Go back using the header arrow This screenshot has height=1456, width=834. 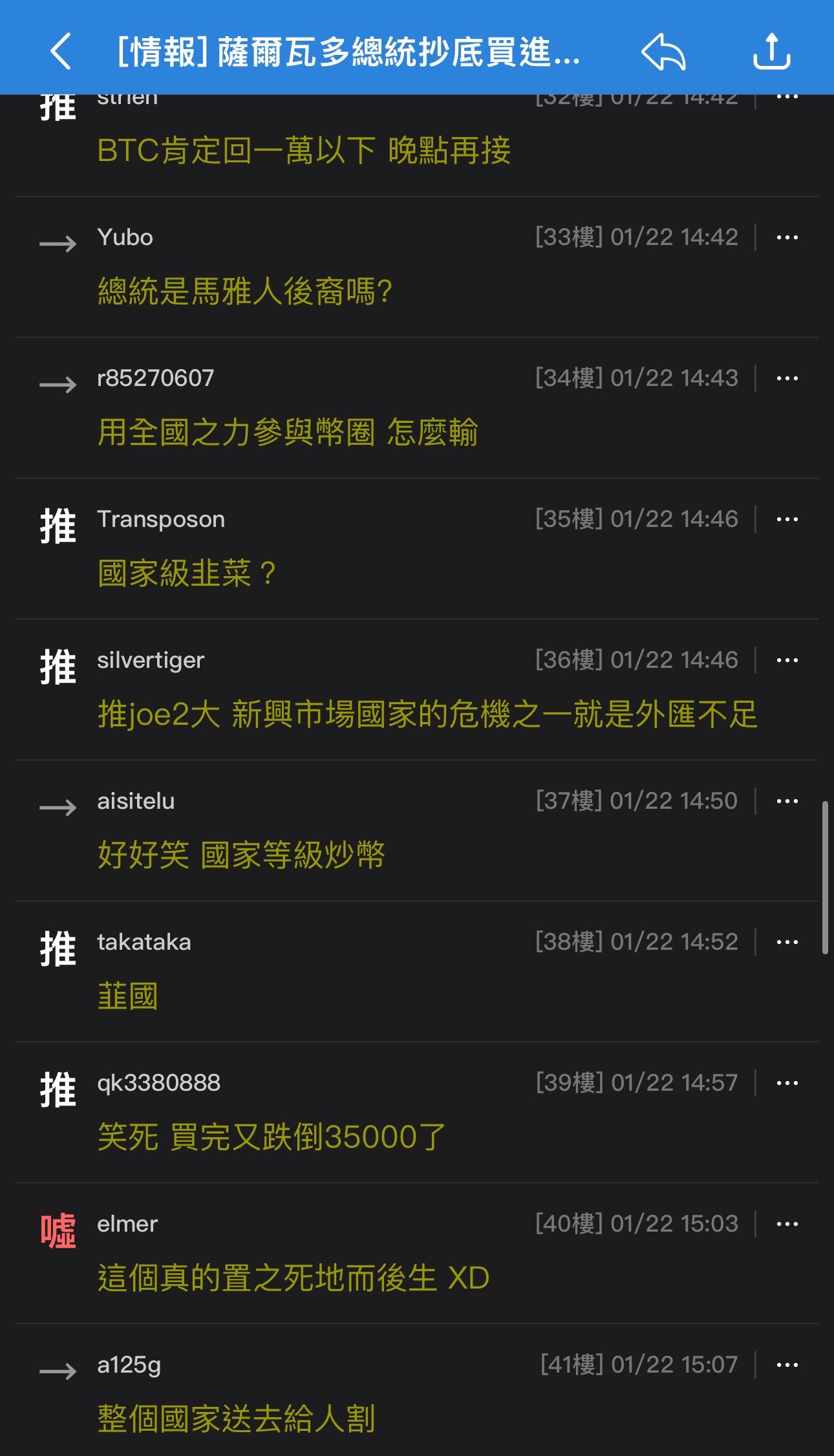click(x=61, y=52)
